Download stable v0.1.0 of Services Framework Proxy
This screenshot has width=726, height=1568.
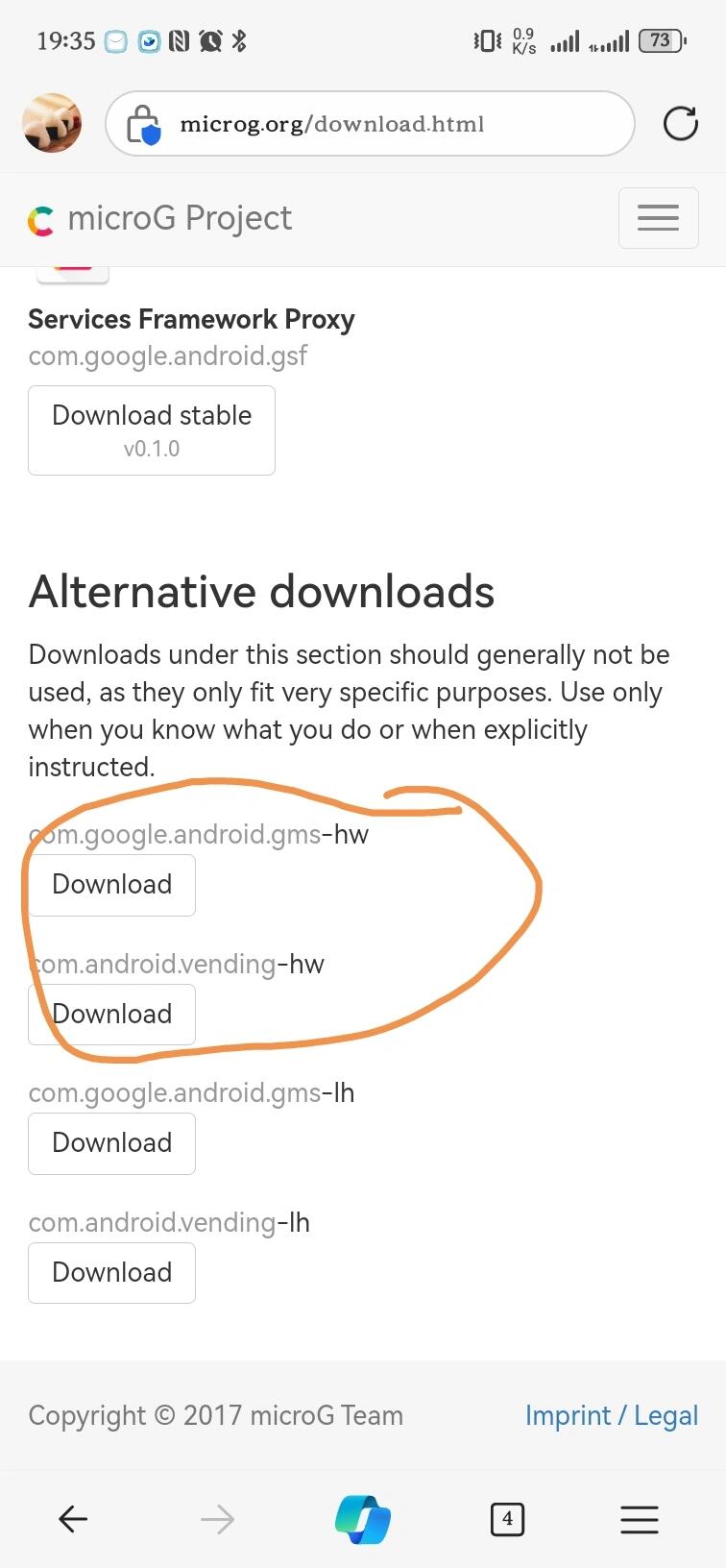tap(152, 430)
